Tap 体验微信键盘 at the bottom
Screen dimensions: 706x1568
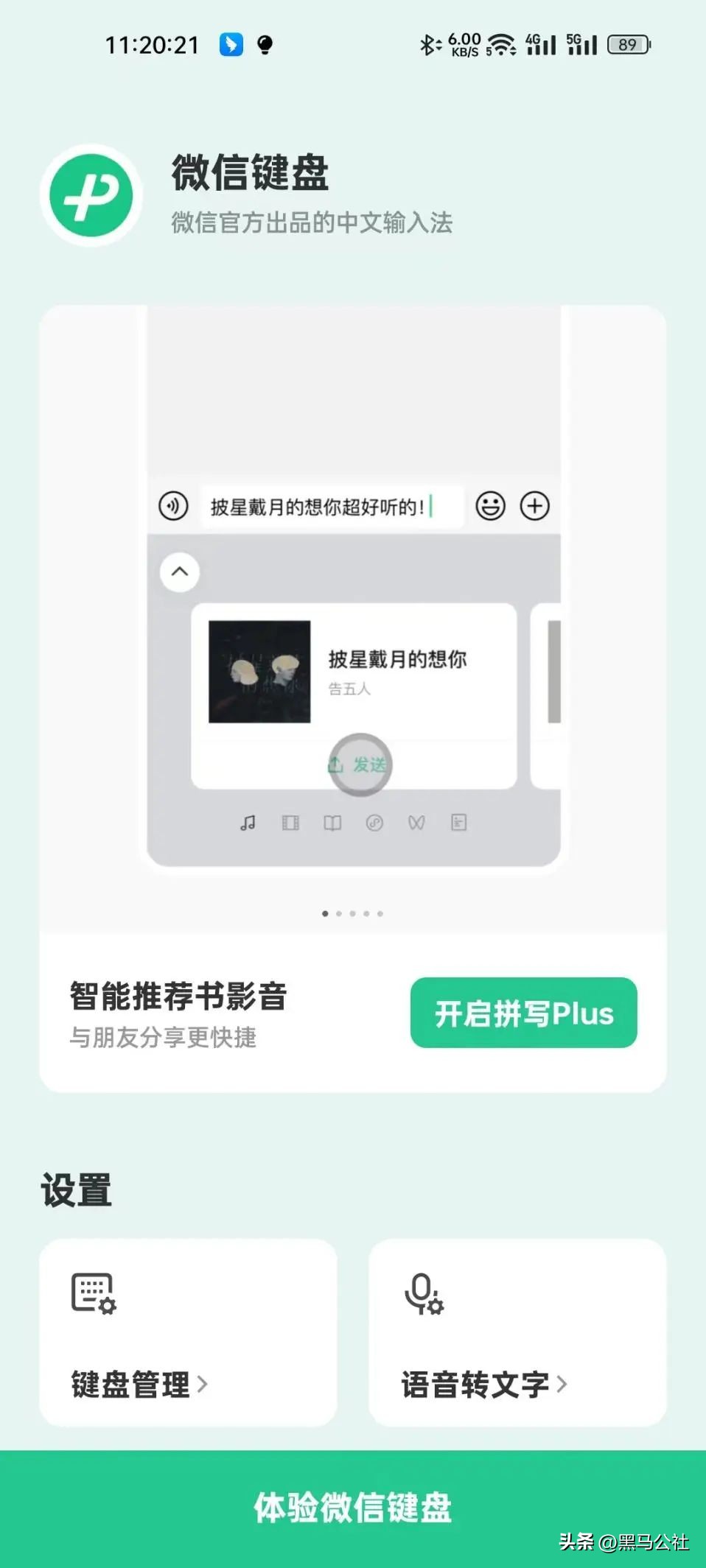tap(352, 1507)
